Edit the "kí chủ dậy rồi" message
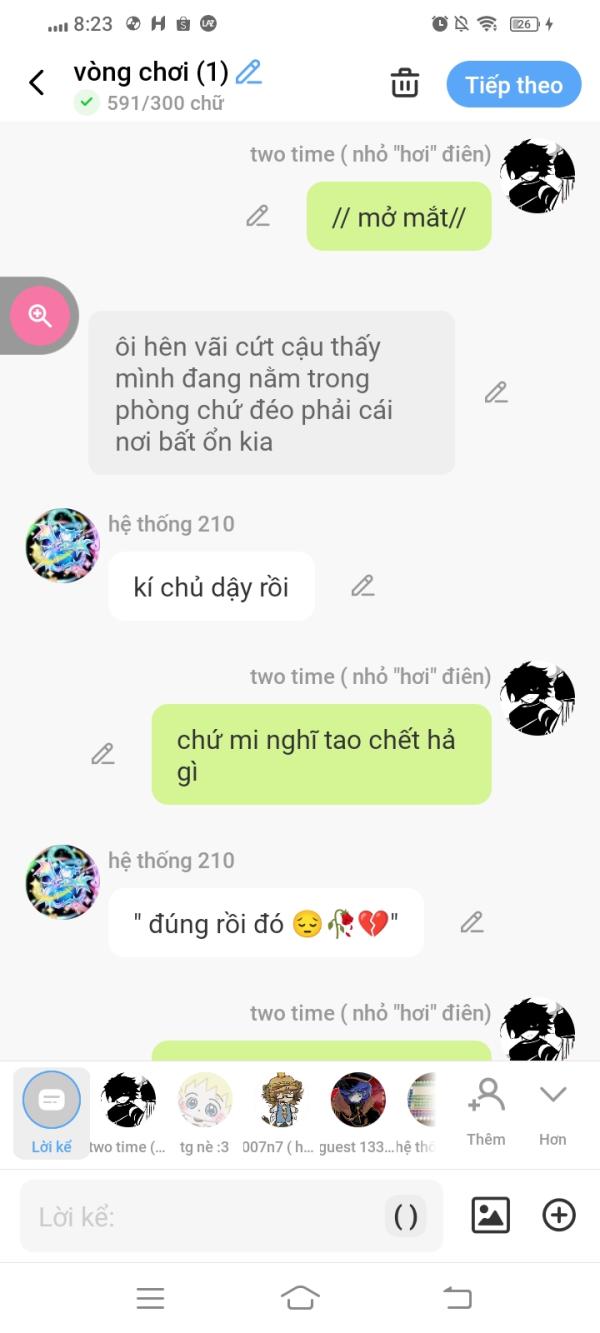Viewport: 600px width, 1333px height. coord(362,586)
